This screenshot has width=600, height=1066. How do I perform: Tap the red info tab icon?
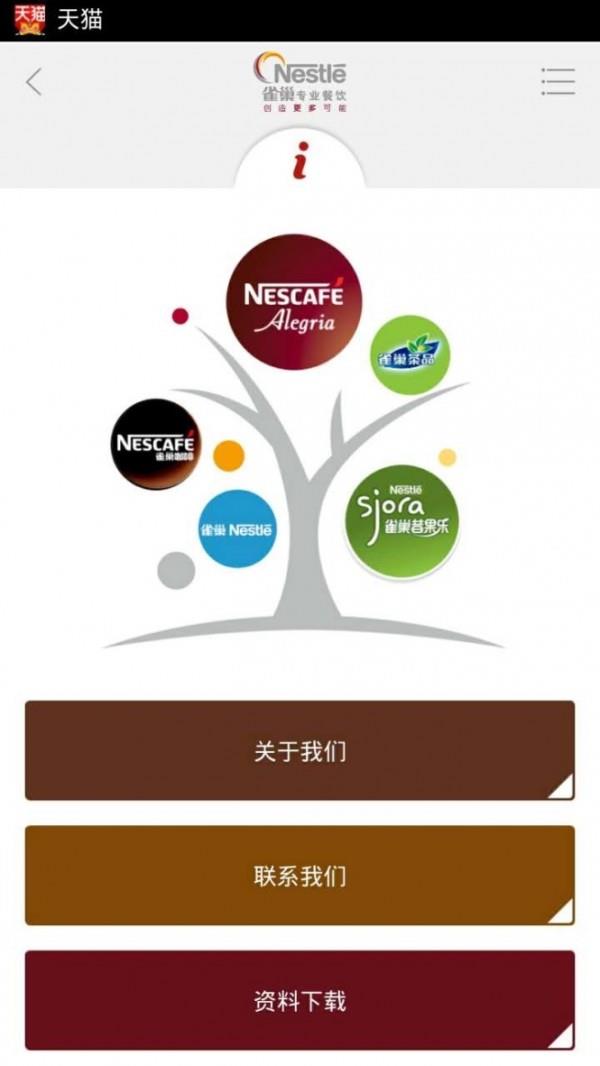point(300,160)
